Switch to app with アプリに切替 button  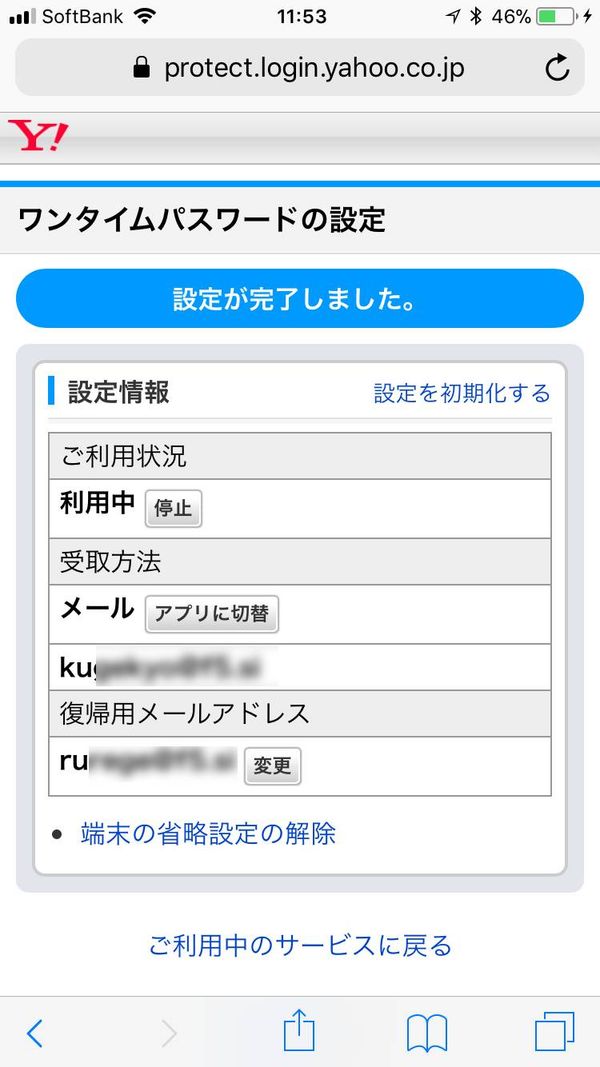[212, 614]
